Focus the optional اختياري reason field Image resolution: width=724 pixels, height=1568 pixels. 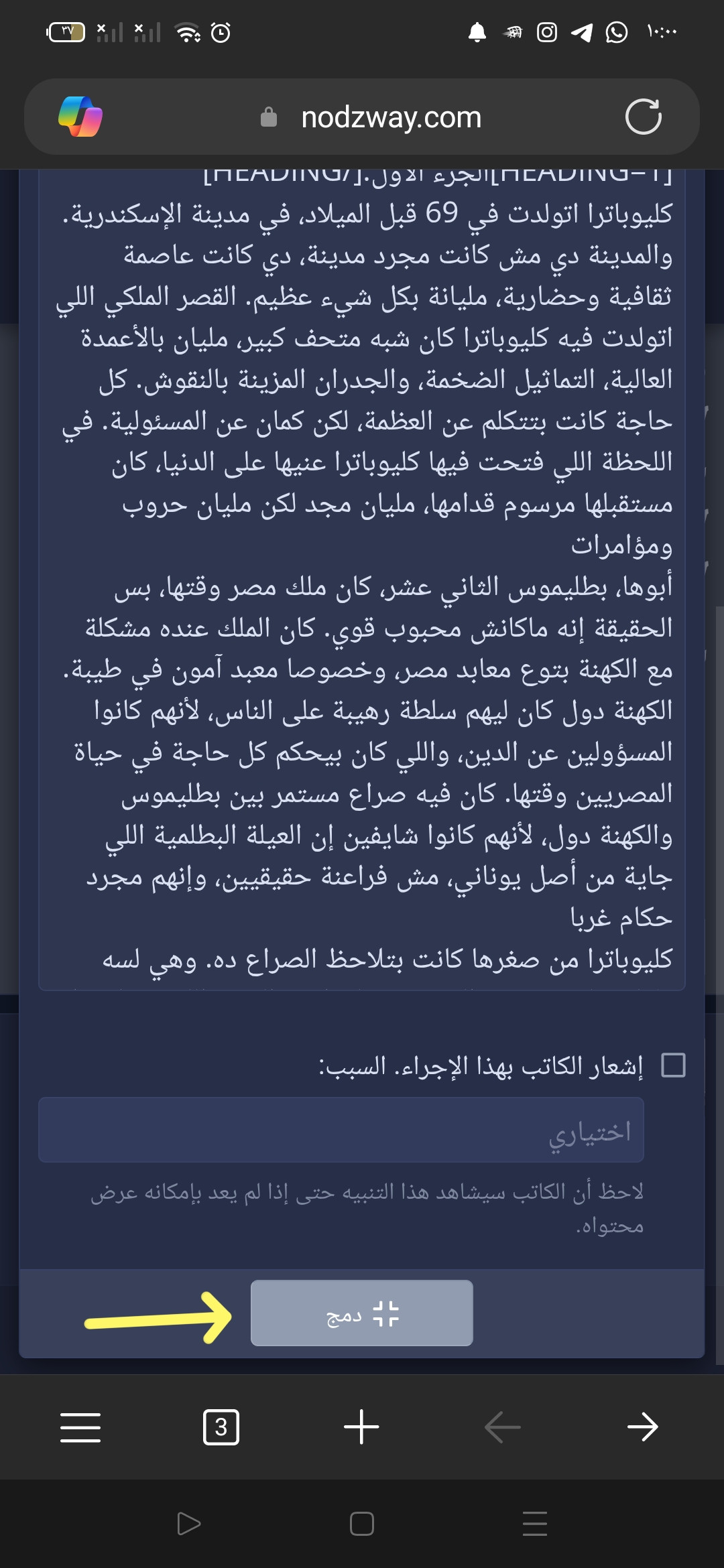coord(341,1130)
